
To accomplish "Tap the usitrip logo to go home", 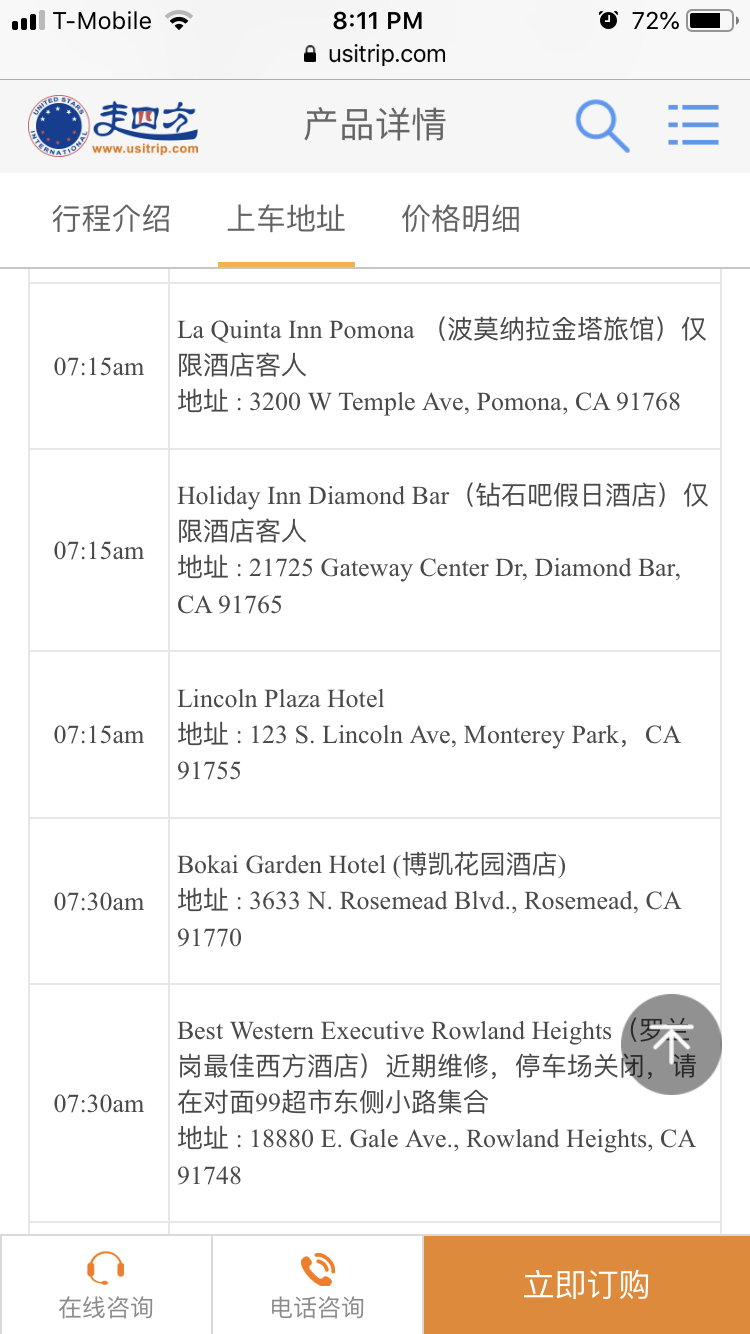I will click(113, 127).
